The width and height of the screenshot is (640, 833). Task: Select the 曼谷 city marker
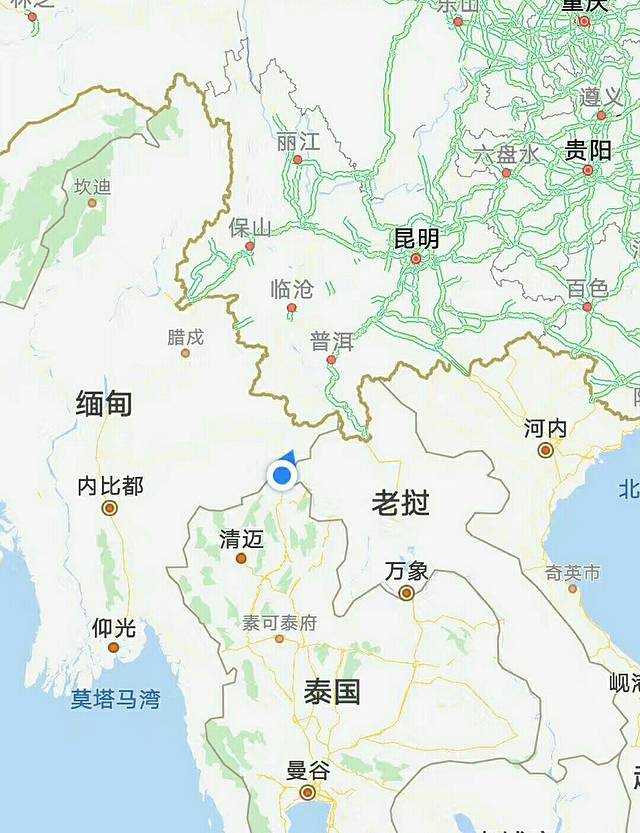tap(307, 793)
